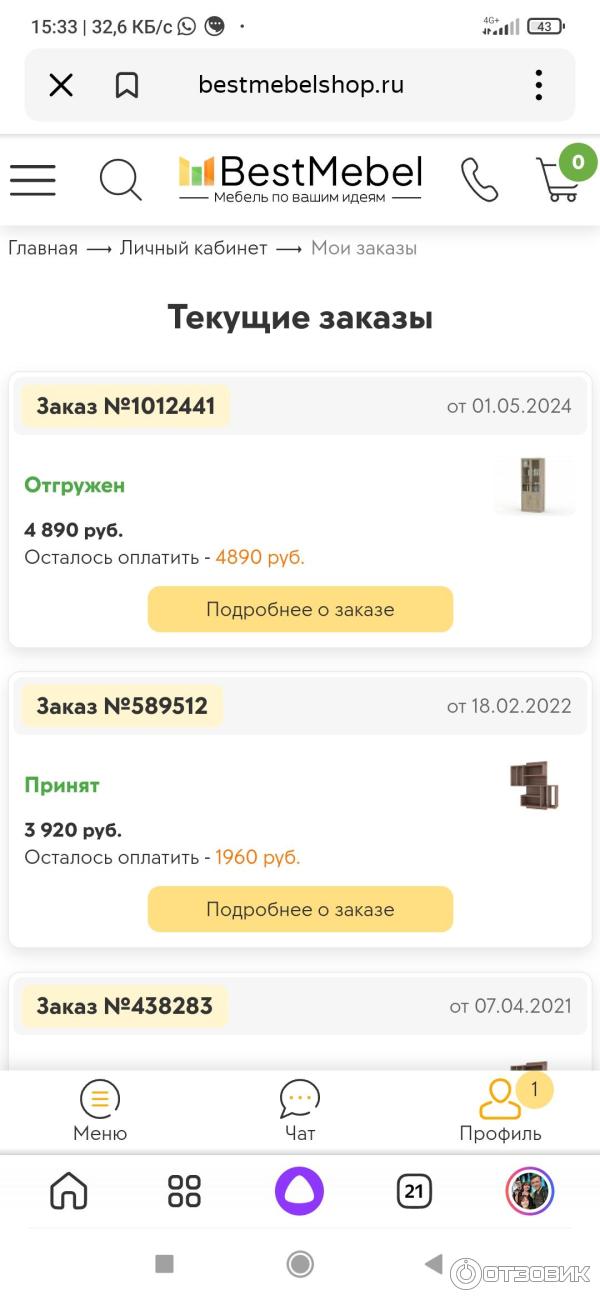Open the Чат tab
The image size is (600, 1300).
point(300,1110)
